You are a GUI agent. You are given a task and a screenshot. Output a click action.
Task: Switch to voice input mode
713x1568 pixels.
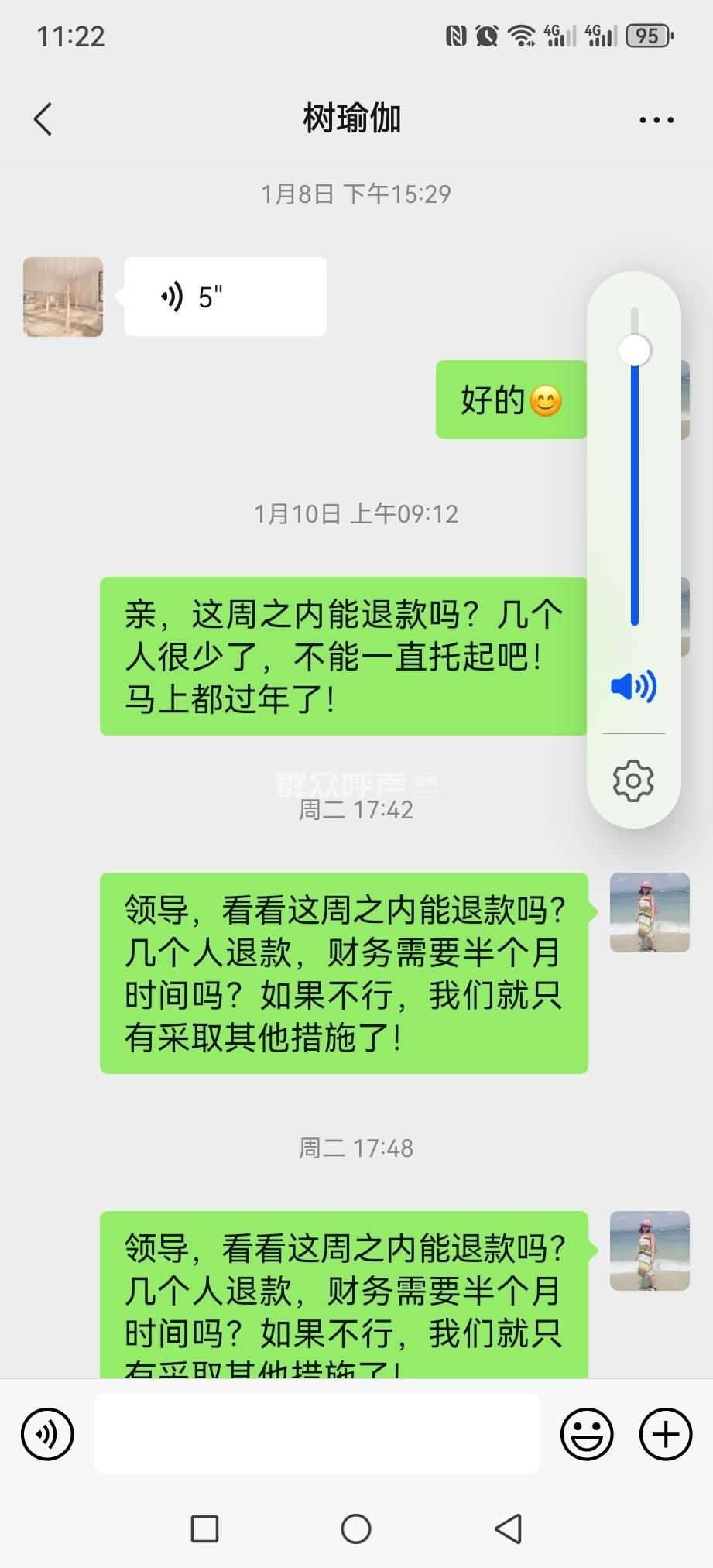coord(47,1434)
